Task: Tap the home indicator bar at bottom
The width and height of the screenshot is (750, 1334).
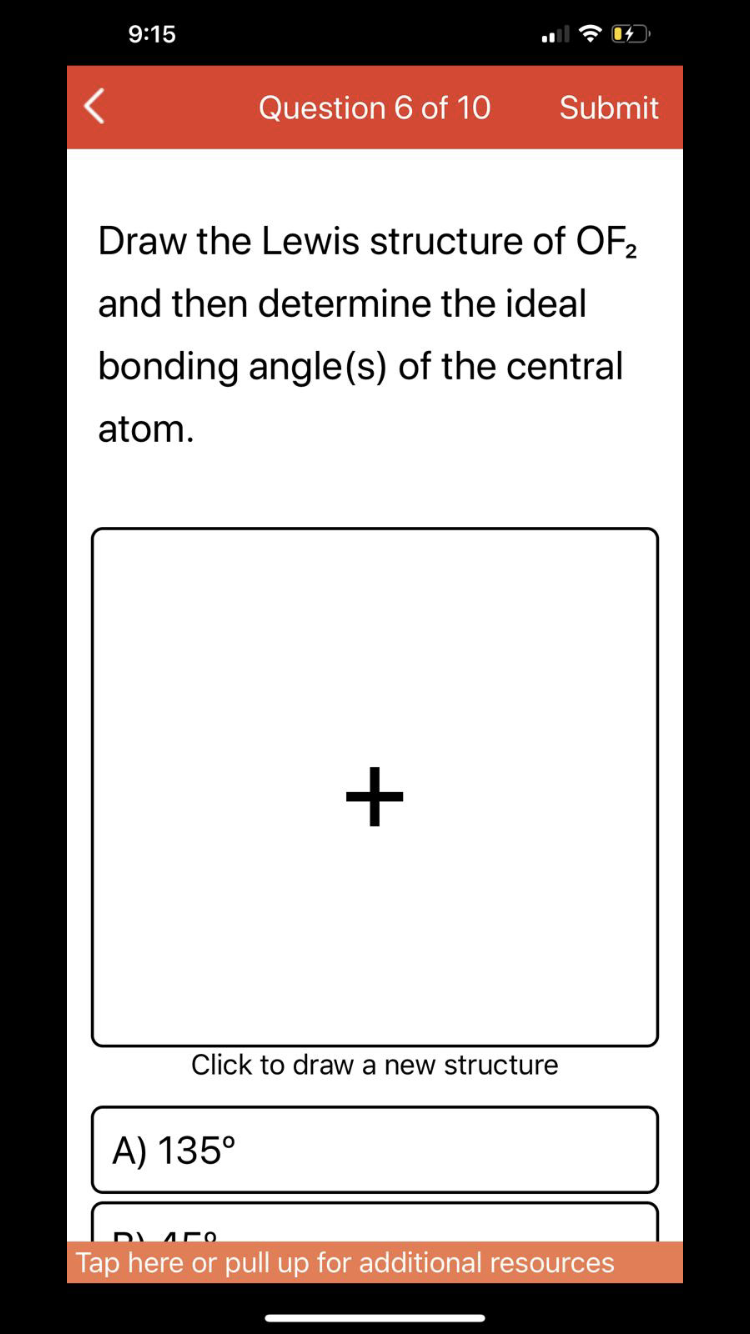Action: click(x=374, y=1317)
